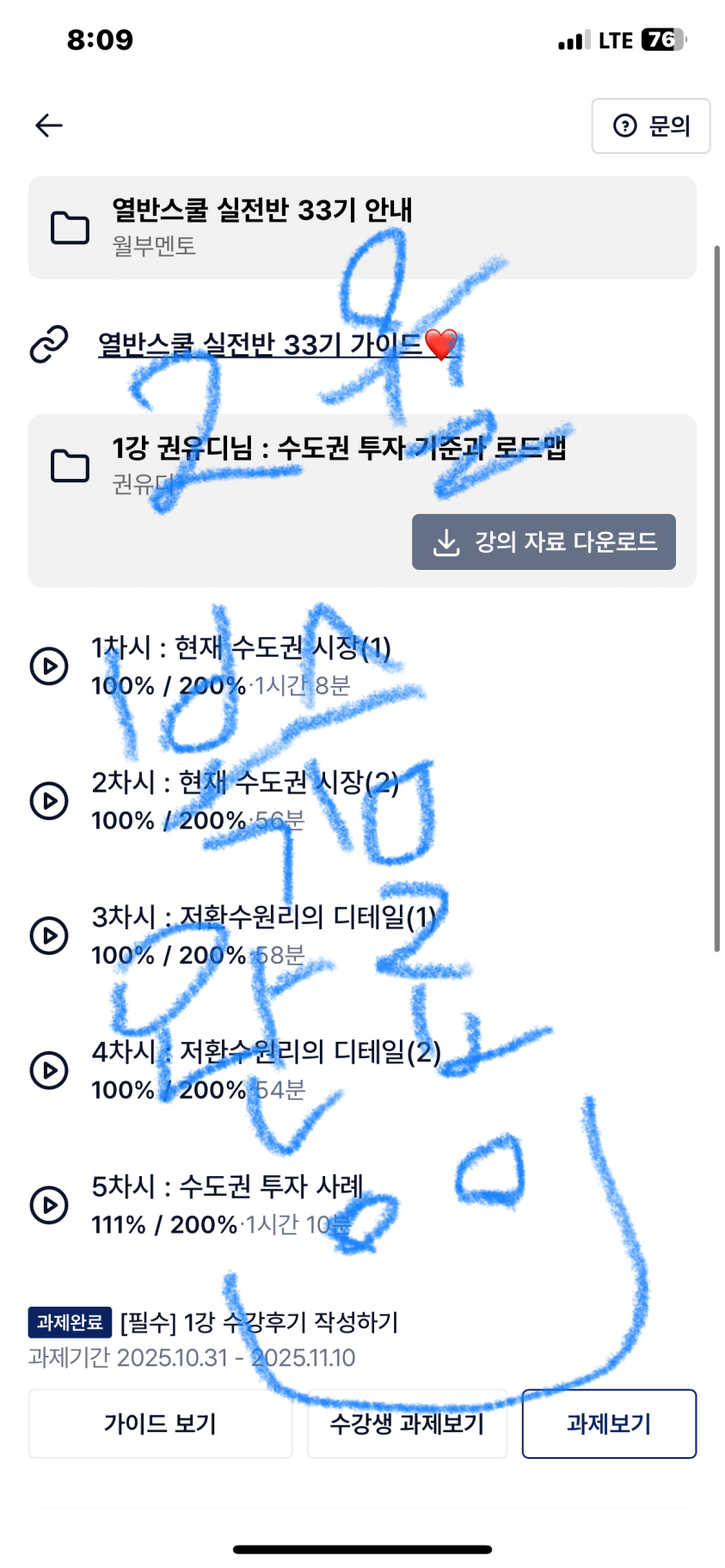
Task: Download lecture materials via 강의 자료 다운로드
Action: click(544, 542)
